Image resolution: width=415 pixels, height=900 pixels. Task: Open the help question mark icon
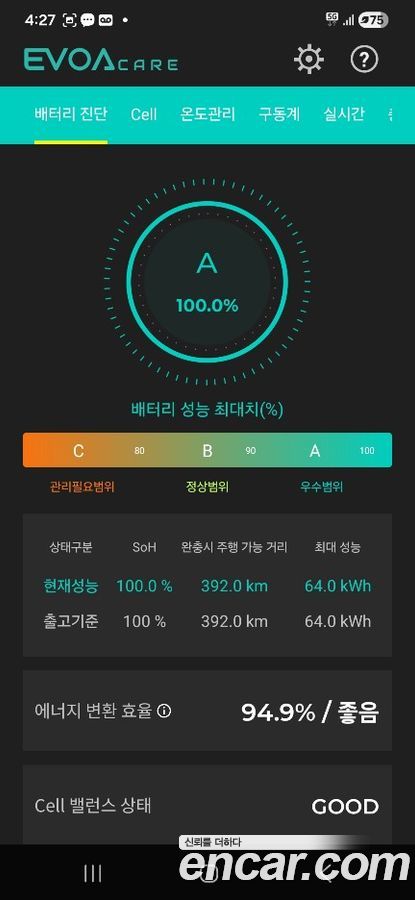(x=364, y=59)
